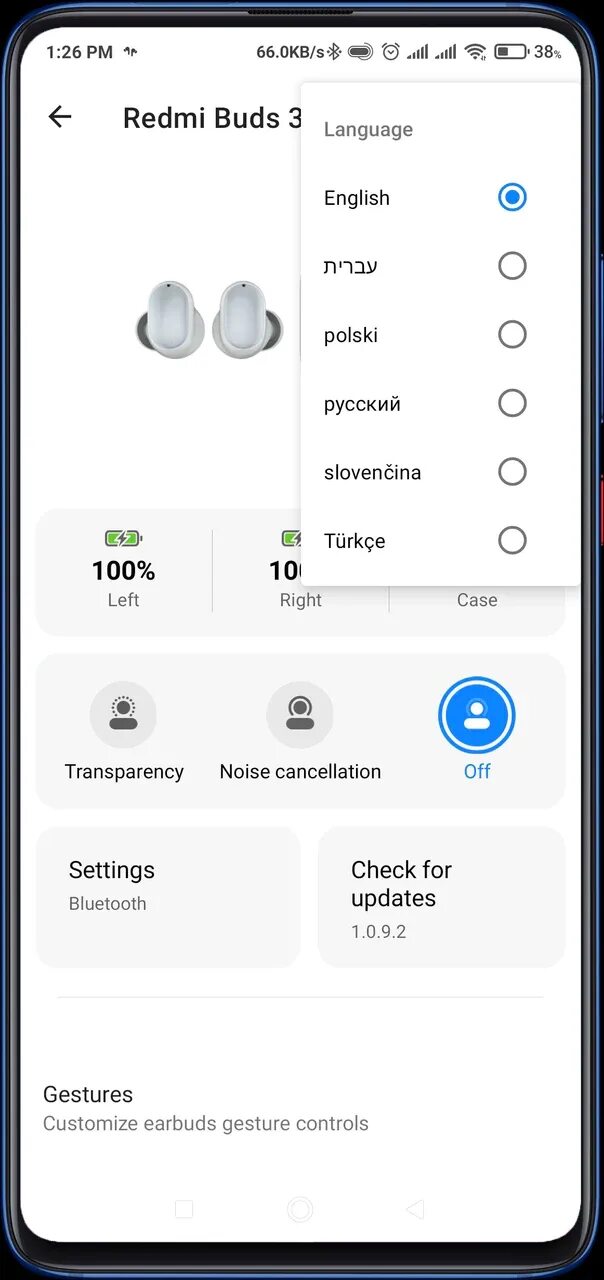Open Bluetooth Settings card
604x1280 pixels.
(168, 897)
